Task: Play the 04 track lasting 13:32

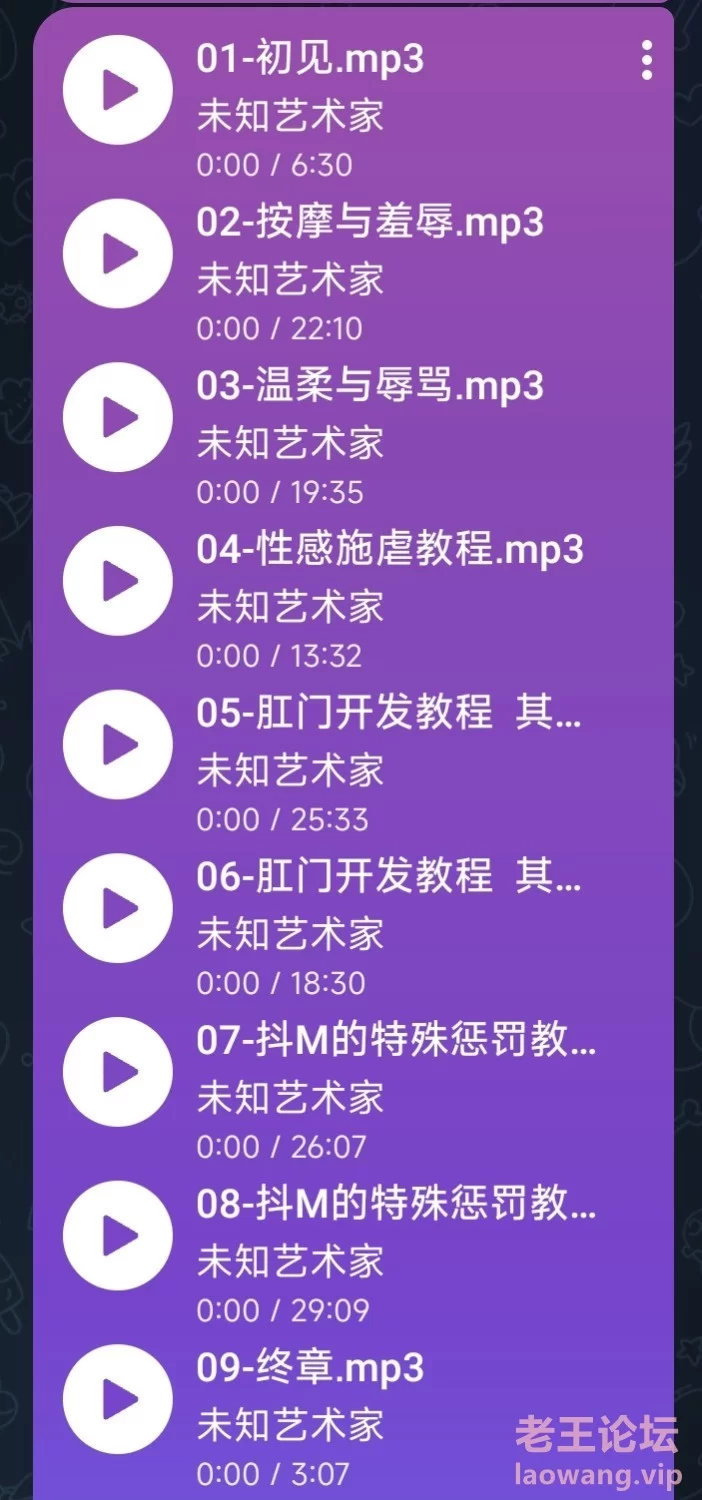Action: coord(118,581)
